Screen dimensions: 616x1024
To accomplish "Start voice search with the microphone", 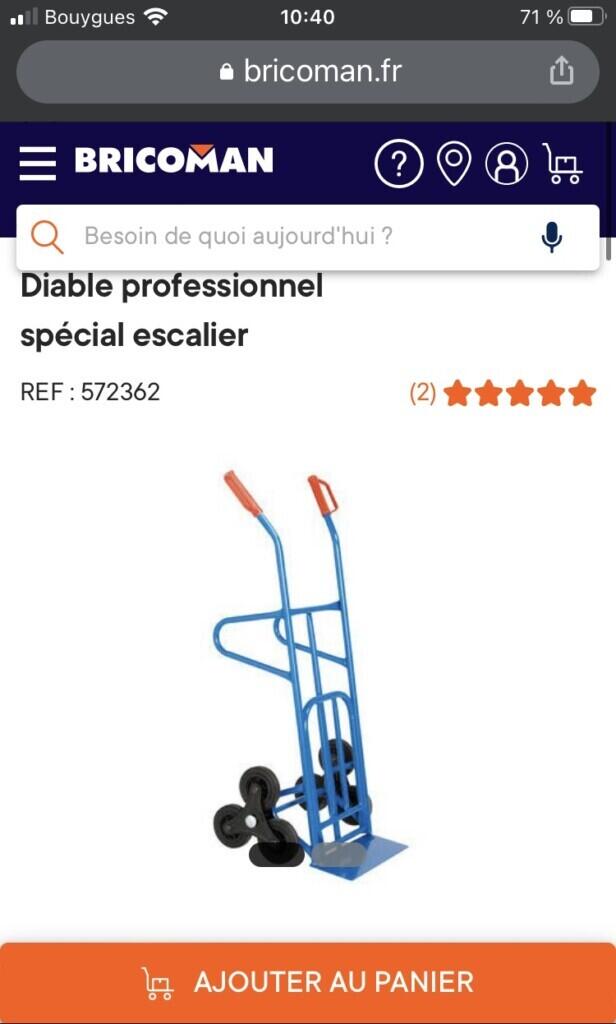I will coord(552,237).
